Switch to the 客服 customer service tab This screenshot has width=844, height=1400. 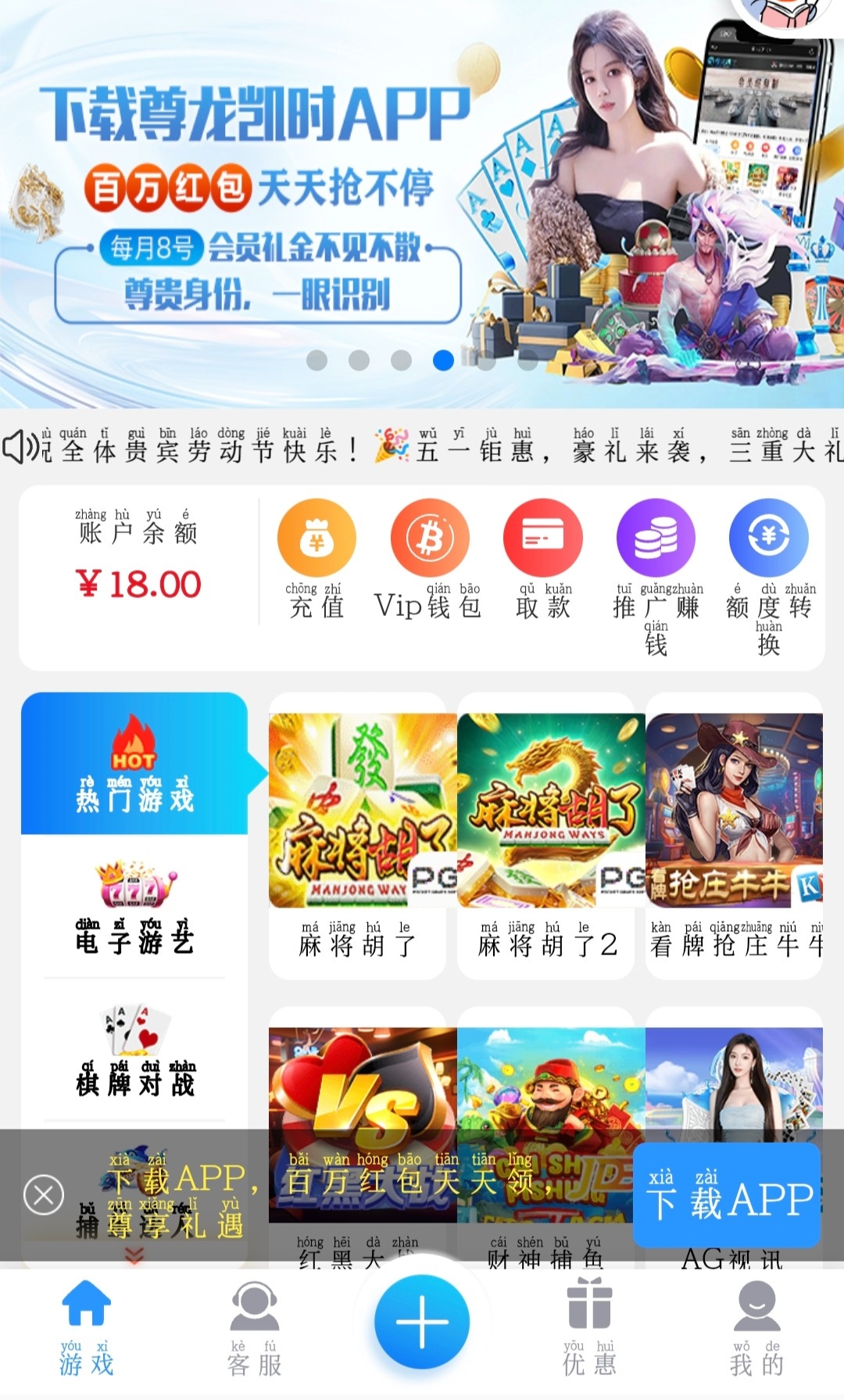click(x=254, y=1329)
